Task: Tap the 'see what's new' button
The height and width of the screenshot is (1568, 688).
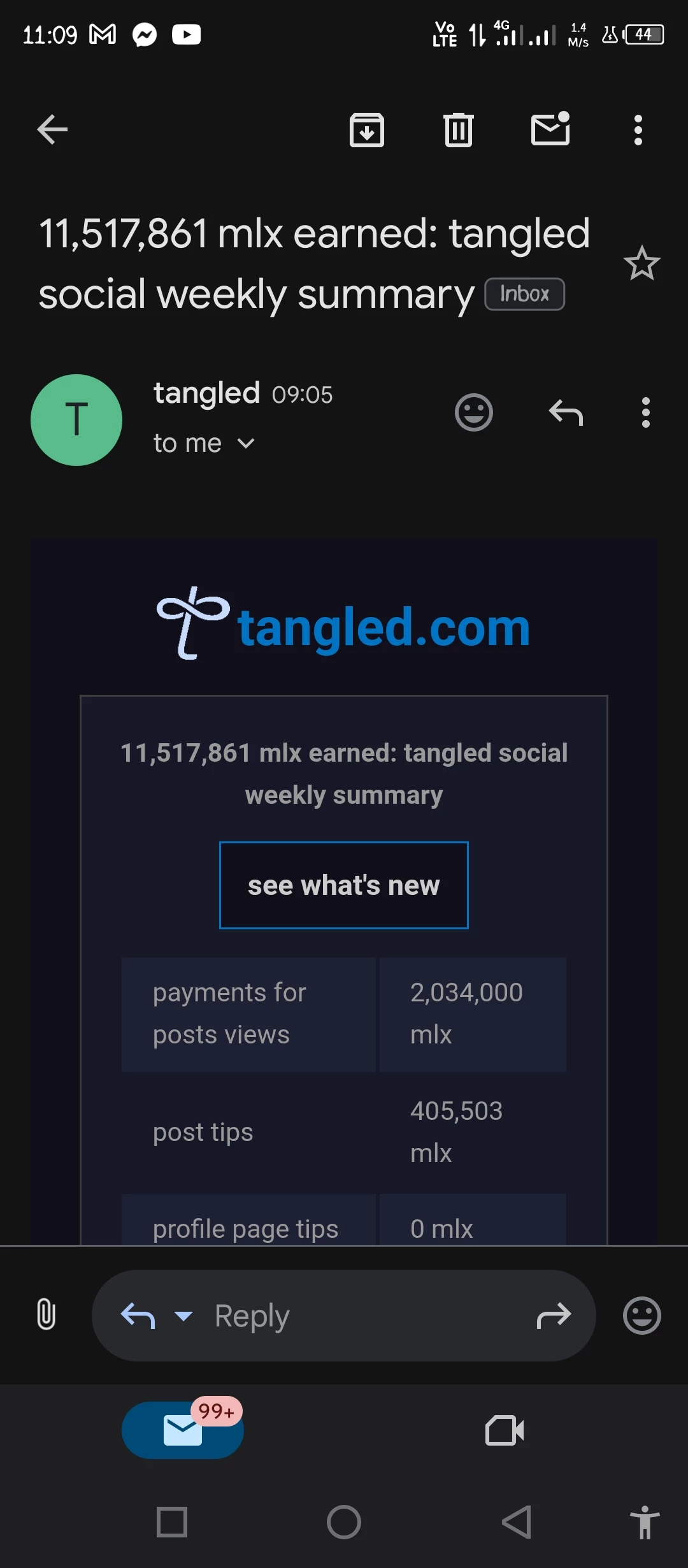Action: (x=344, y=885)
